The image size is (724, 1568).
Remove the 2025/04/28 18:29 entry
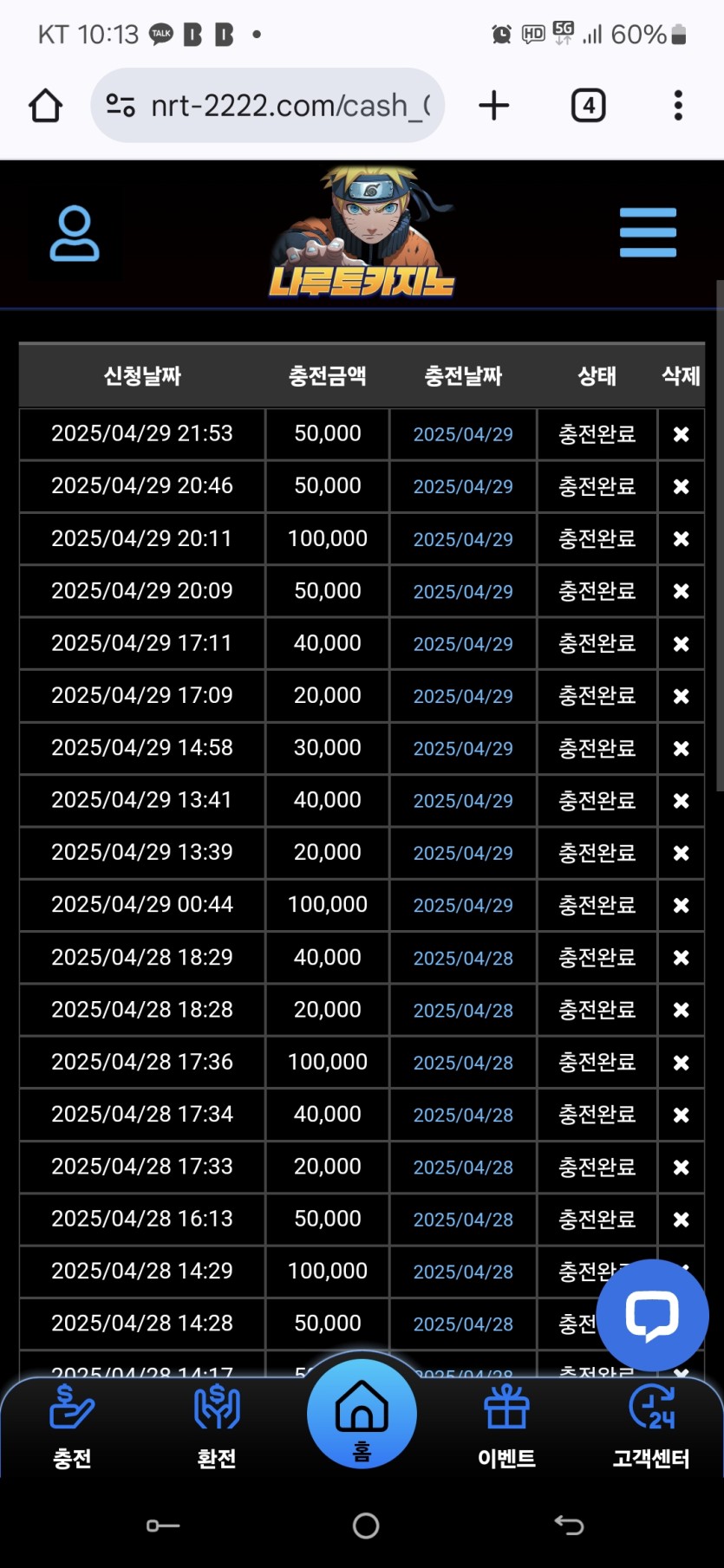coord(682,958)
